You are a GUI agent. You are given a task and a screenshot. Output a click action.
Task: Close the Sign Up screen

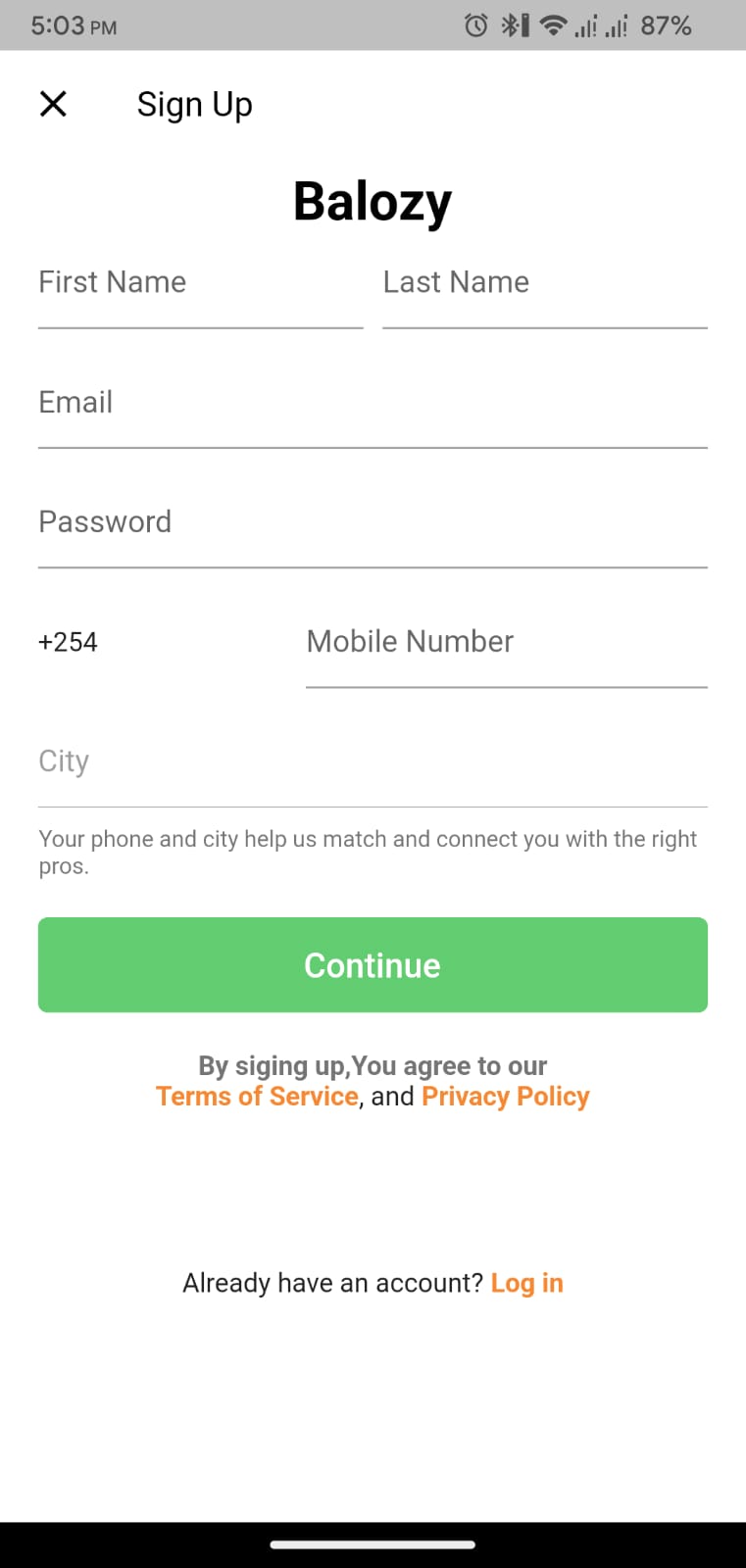point(53,104)
